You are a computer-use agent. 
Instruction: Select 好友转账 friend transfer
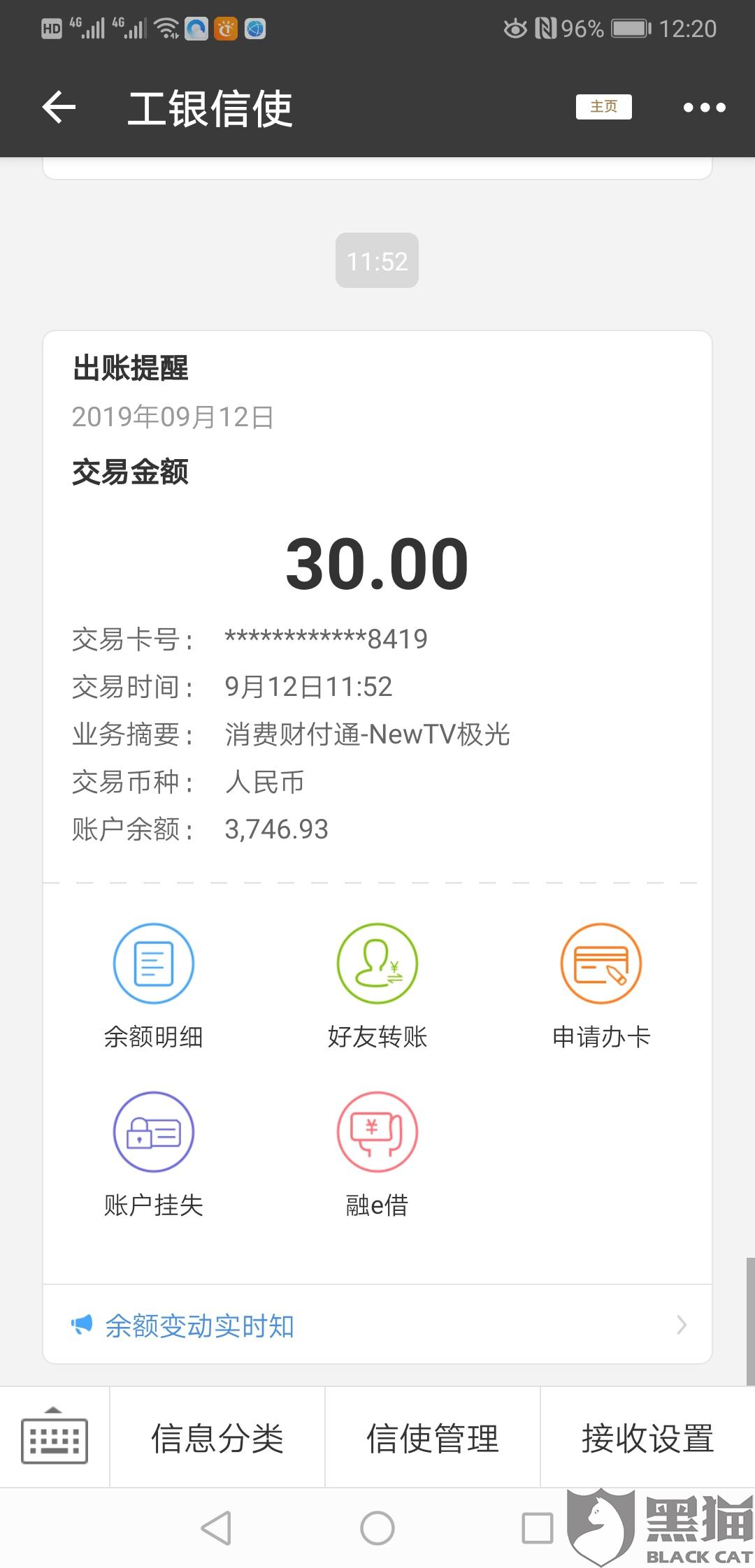(377, 985)
